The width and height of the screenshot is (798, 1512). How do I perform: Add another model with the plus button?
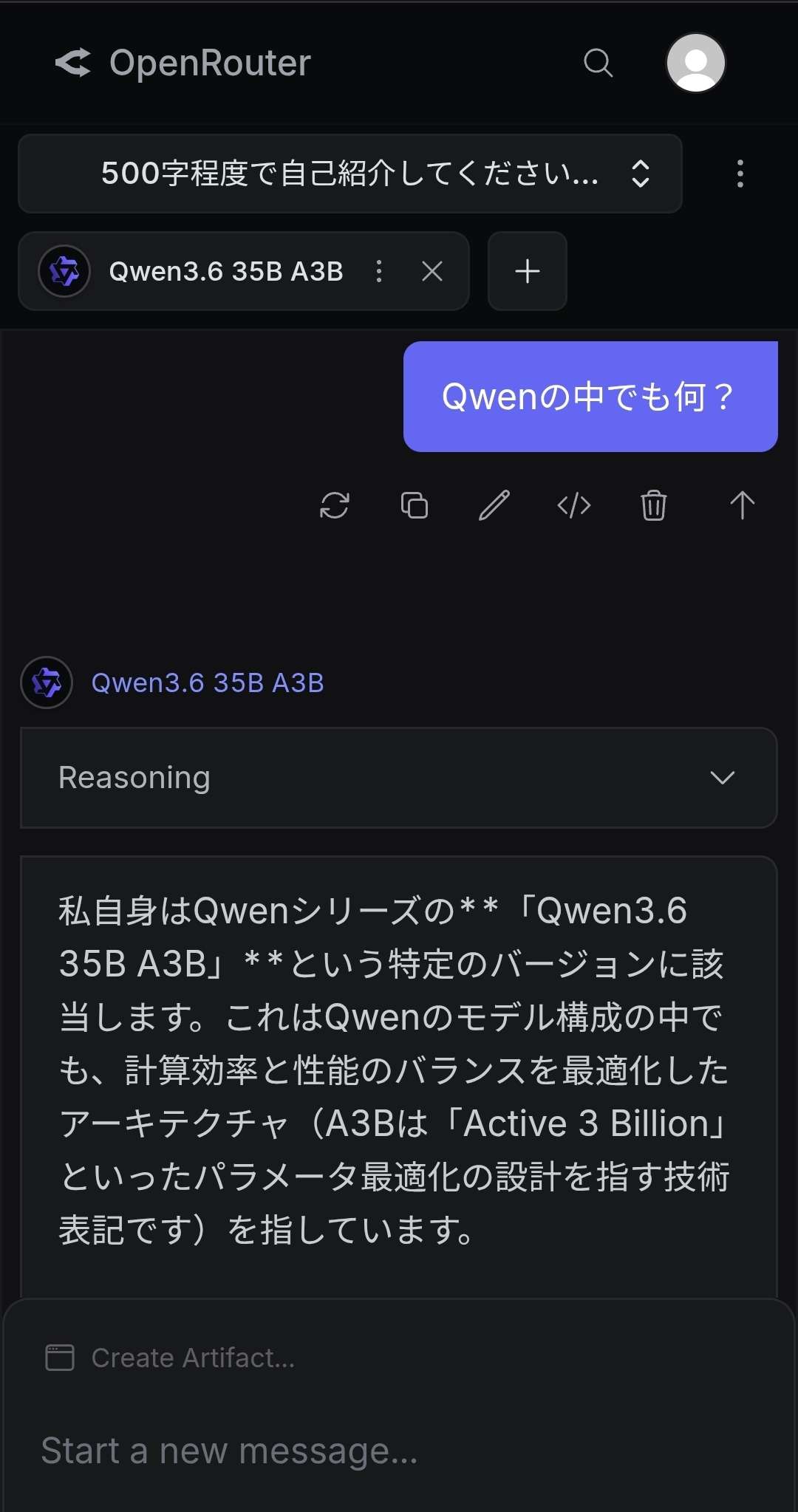click(528, 271)
